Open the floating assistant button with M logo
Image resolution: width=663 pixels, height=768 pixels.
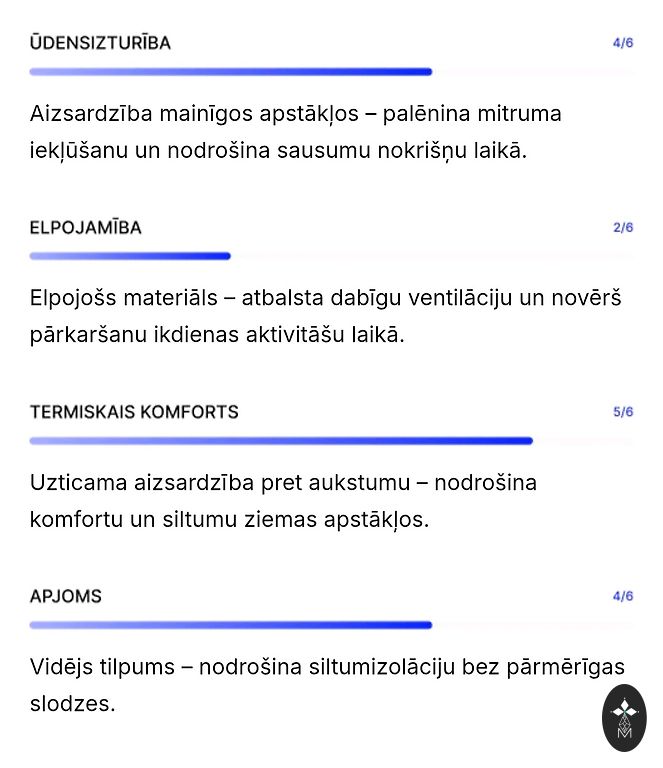tap(624, 717)
